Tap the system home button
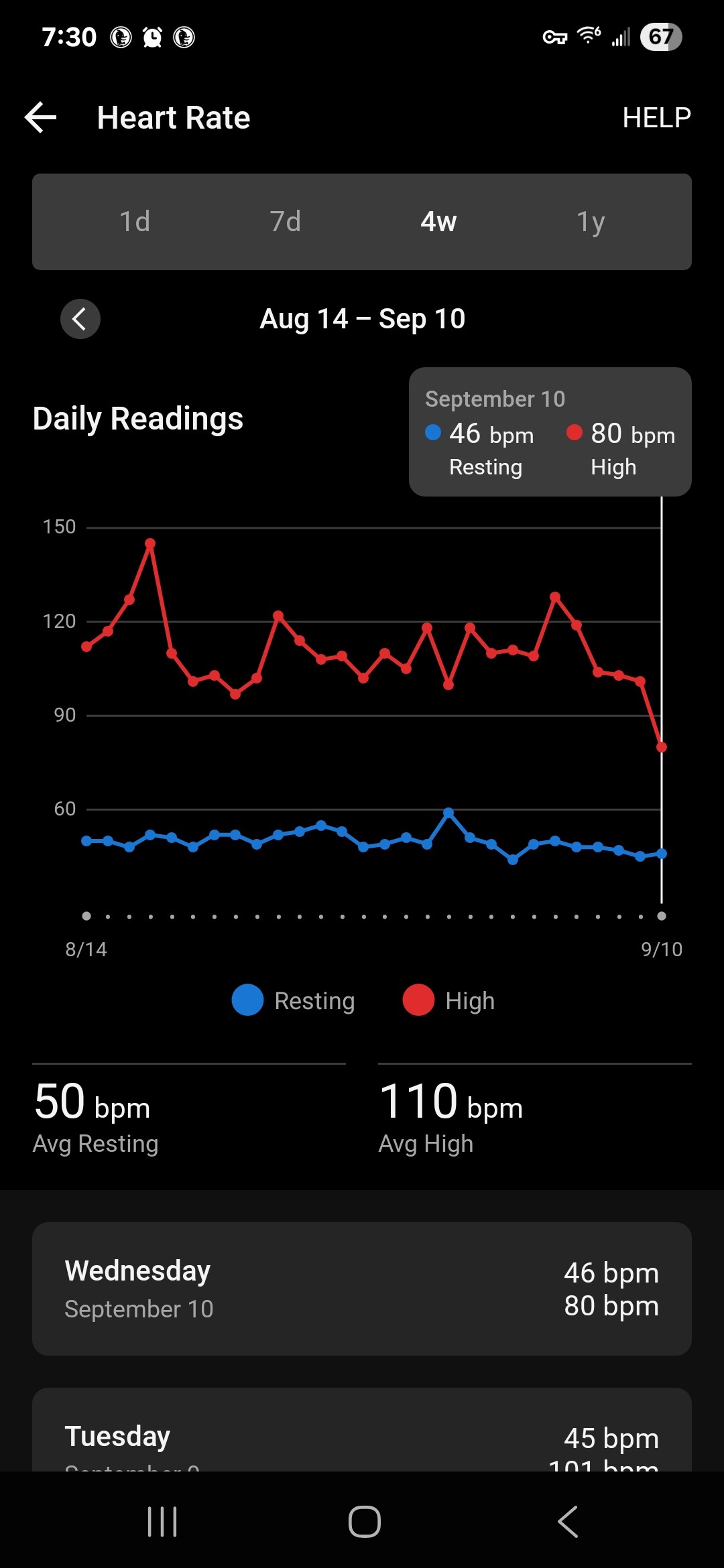This screenshot has height=1568, width=724. click(x=364, y=1521)
